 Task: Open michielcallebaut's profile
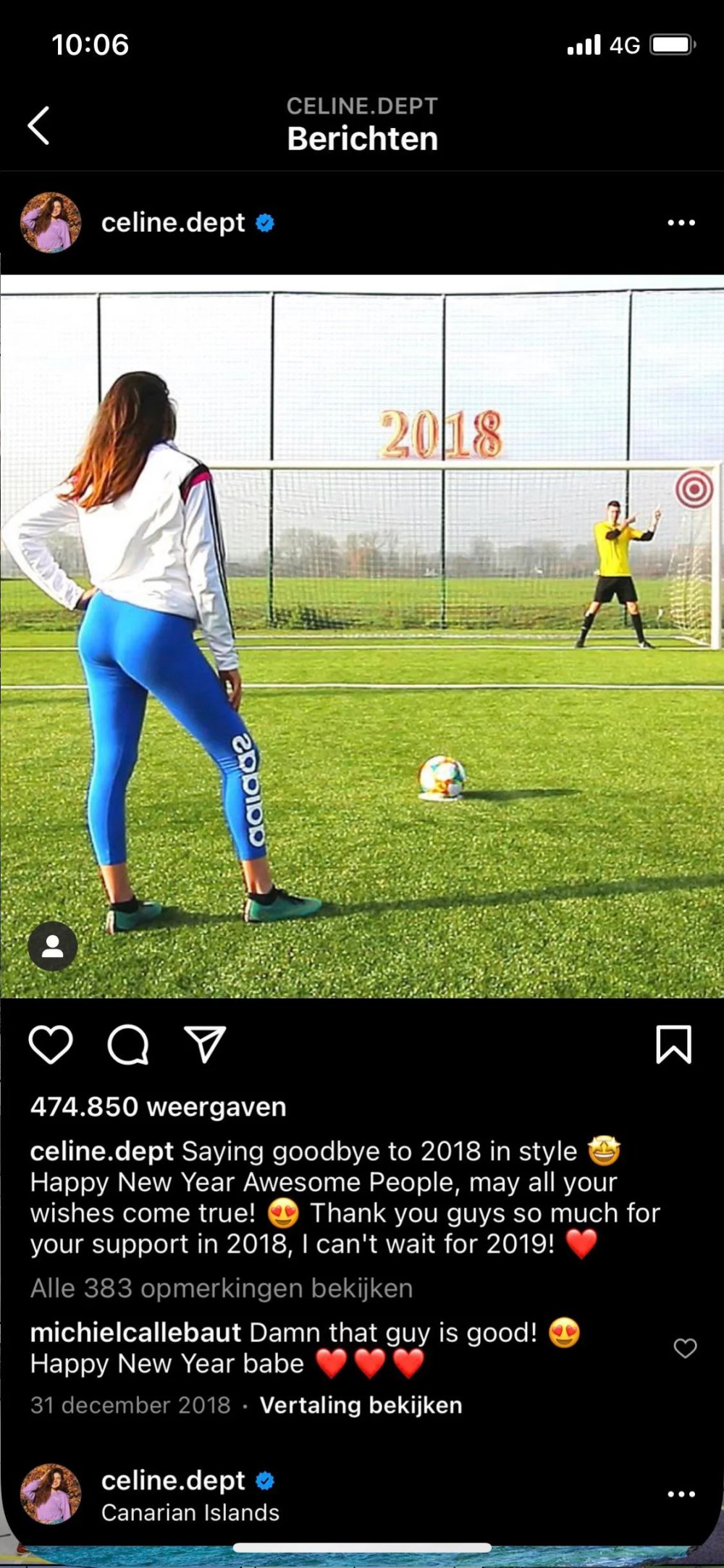[x=135, y=1333]
